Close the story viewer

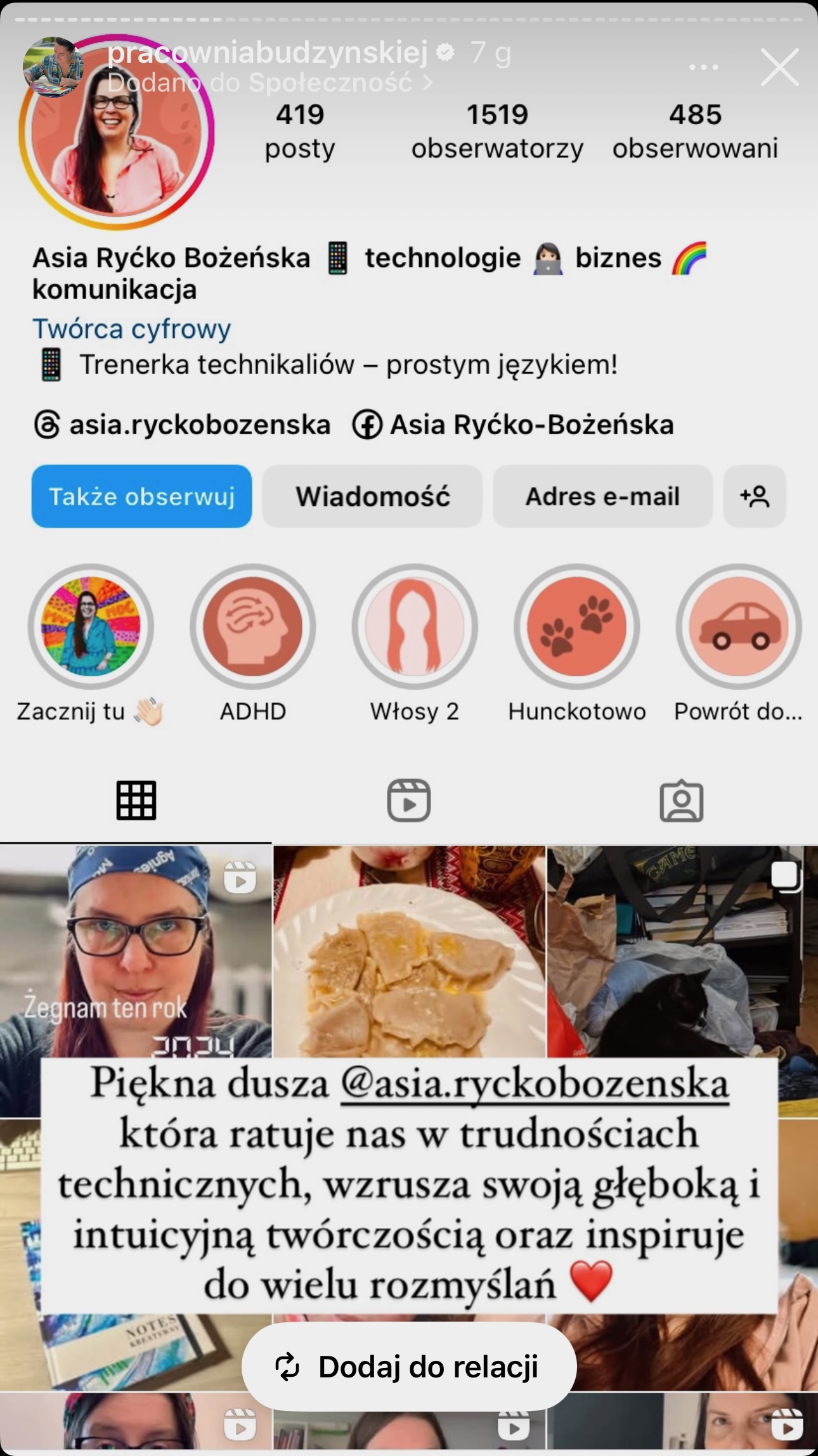coord(779,67)
